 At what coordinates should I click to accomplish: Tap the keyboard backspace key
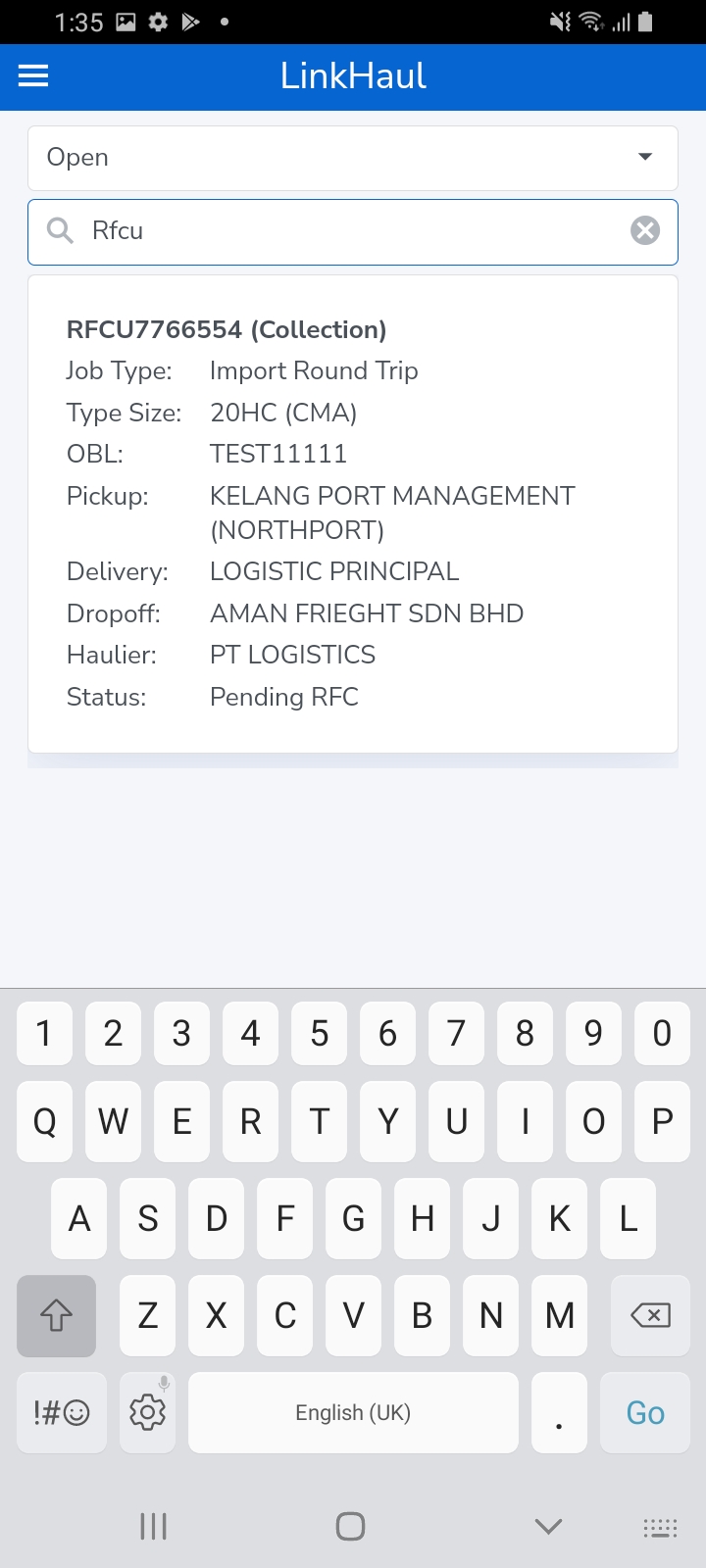pyautogui.click(x=650, y=1315)
